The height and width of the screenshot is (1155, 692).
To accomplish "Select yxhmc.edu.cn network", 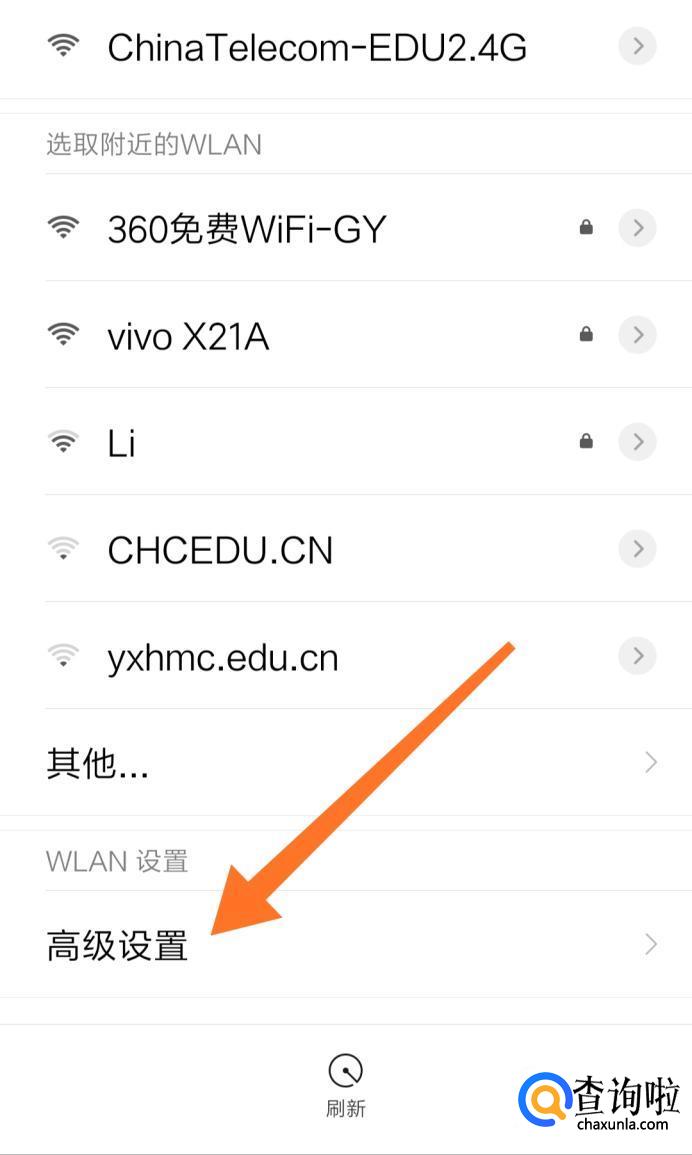I will point(346,656).
